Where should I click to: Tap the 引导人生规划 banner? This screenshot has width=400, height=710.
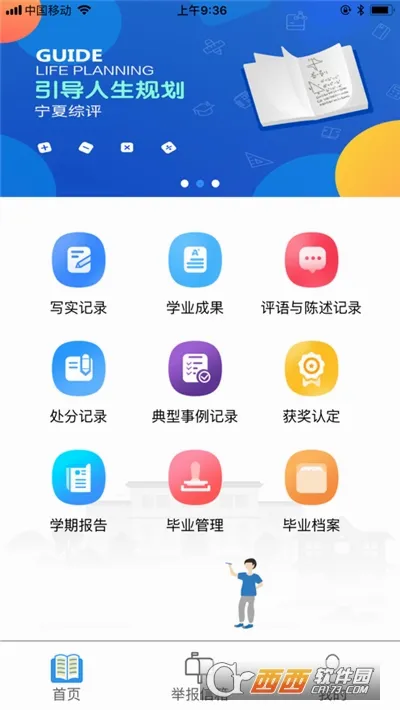pos(200,98)
